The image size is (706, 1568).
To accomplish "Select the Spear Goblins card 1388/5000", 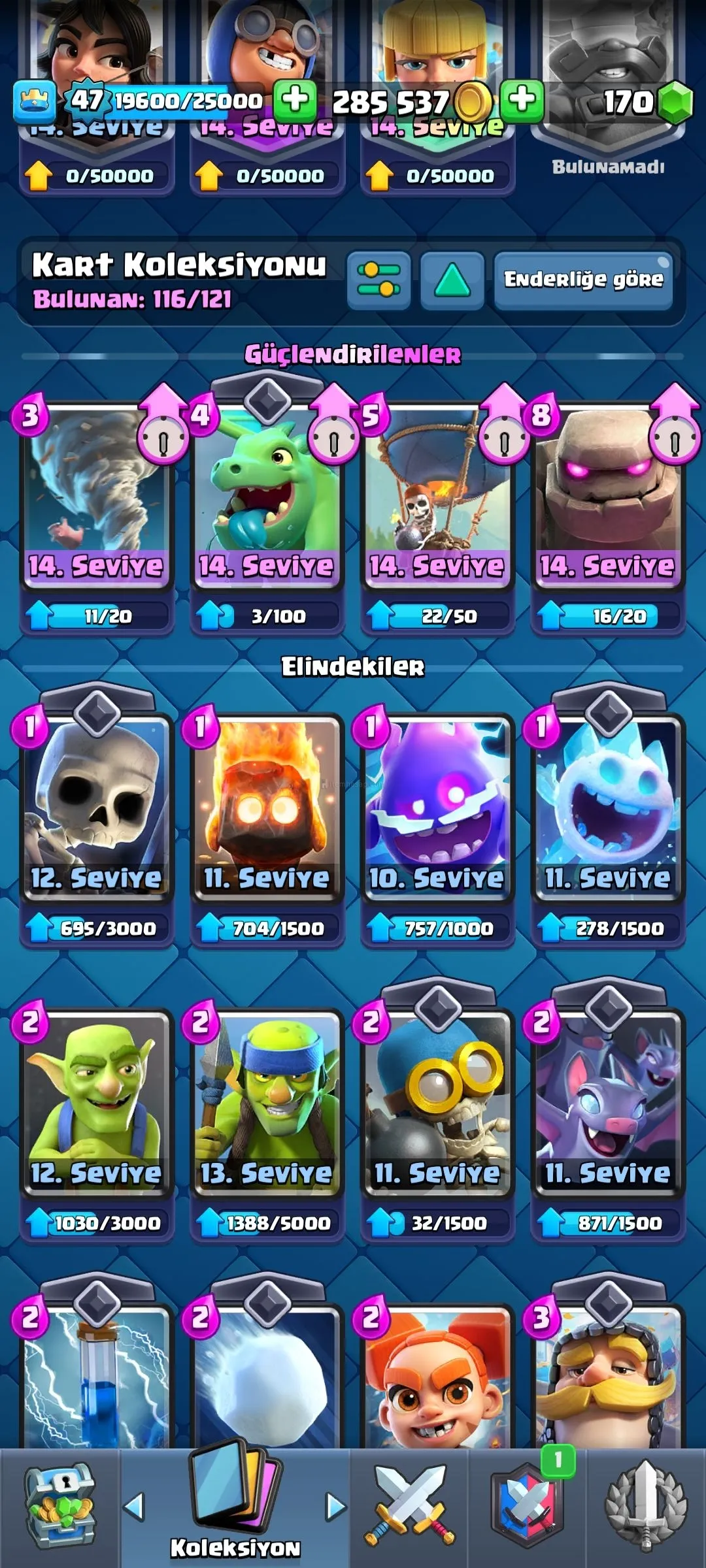I will tap(267, 1104).
